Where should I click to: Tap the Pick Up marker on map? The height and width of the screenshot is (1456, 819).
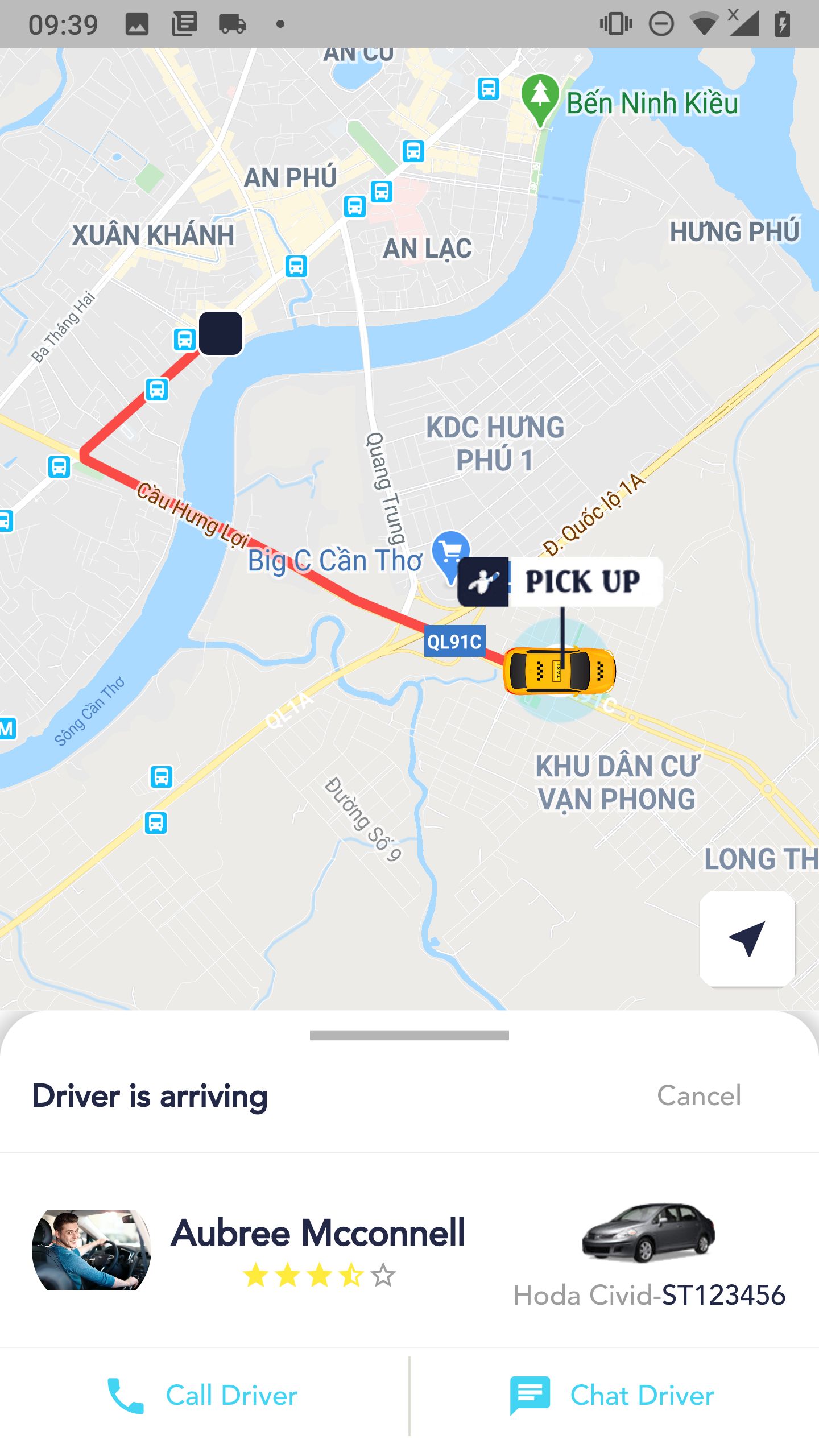click(x=560, y=581)
